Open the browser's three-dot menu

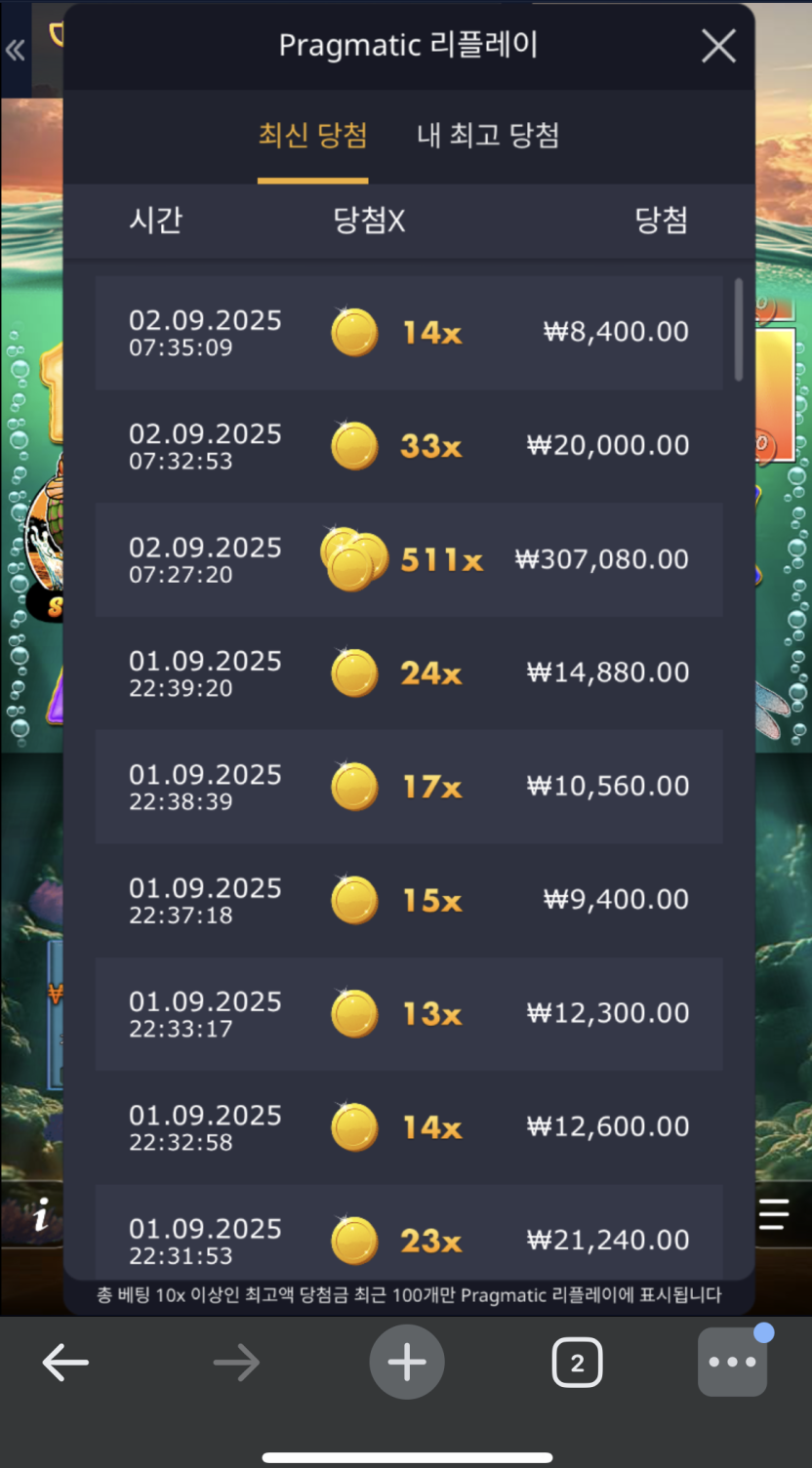pyautogui.click(x=732, y=1363)
